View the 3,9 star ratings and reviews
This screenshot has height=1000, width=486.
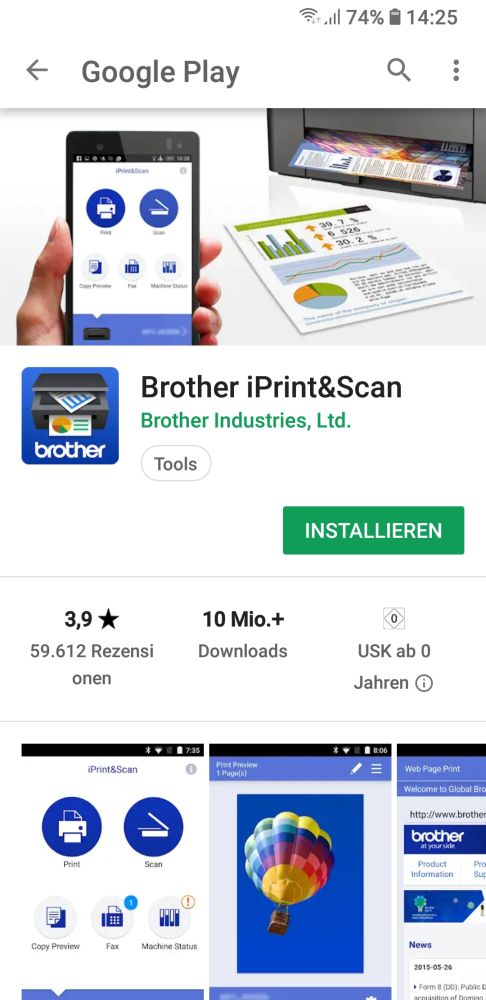pyautogui.click(x=92, y=649)
